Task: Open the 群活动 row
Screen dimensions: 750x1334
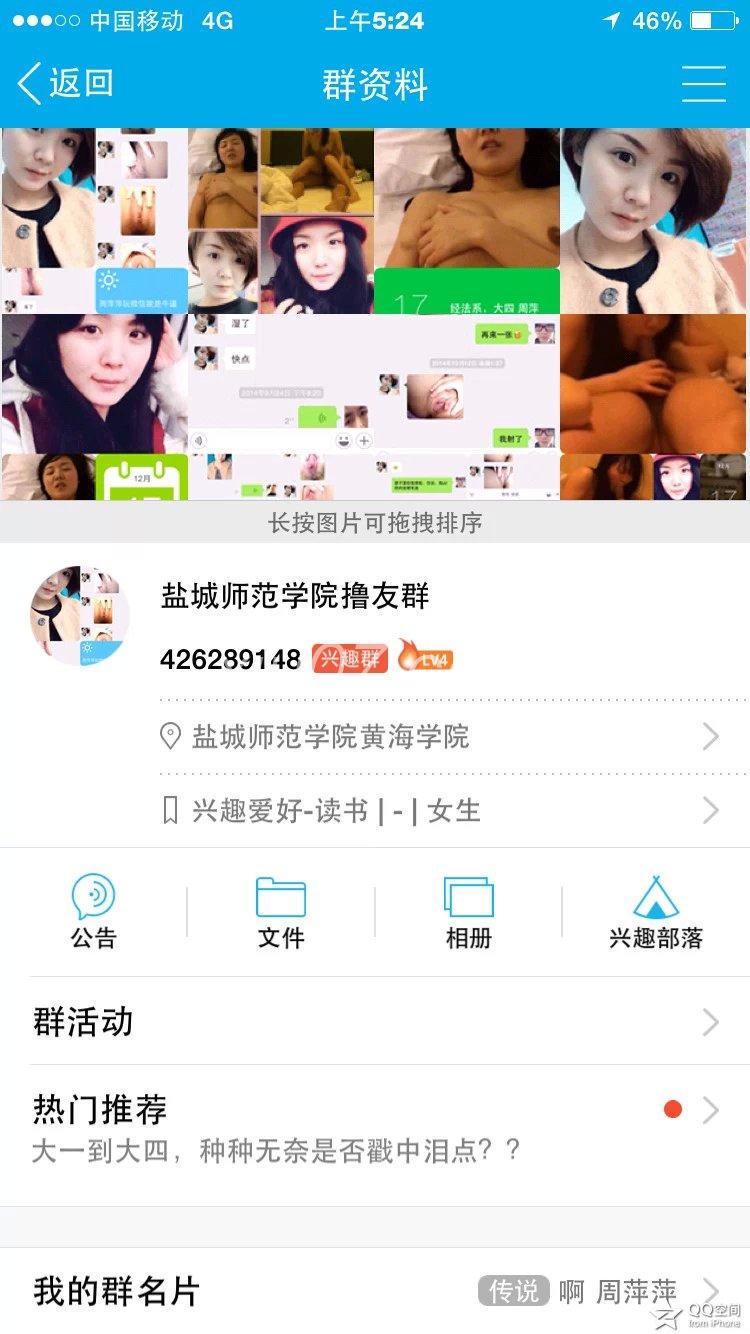Action: click(x=375, y=1022)
